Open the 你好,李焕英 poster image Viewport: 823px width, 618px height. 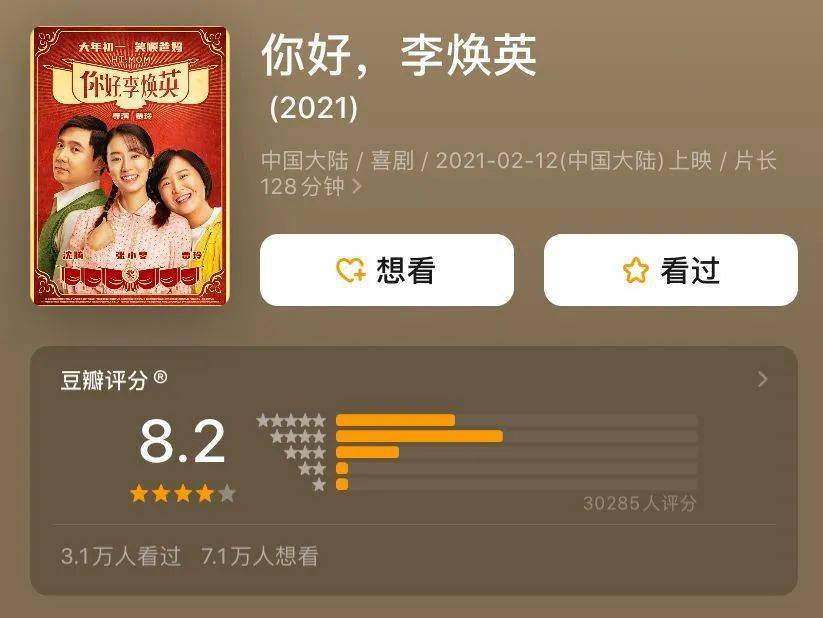tap(131, 166)
